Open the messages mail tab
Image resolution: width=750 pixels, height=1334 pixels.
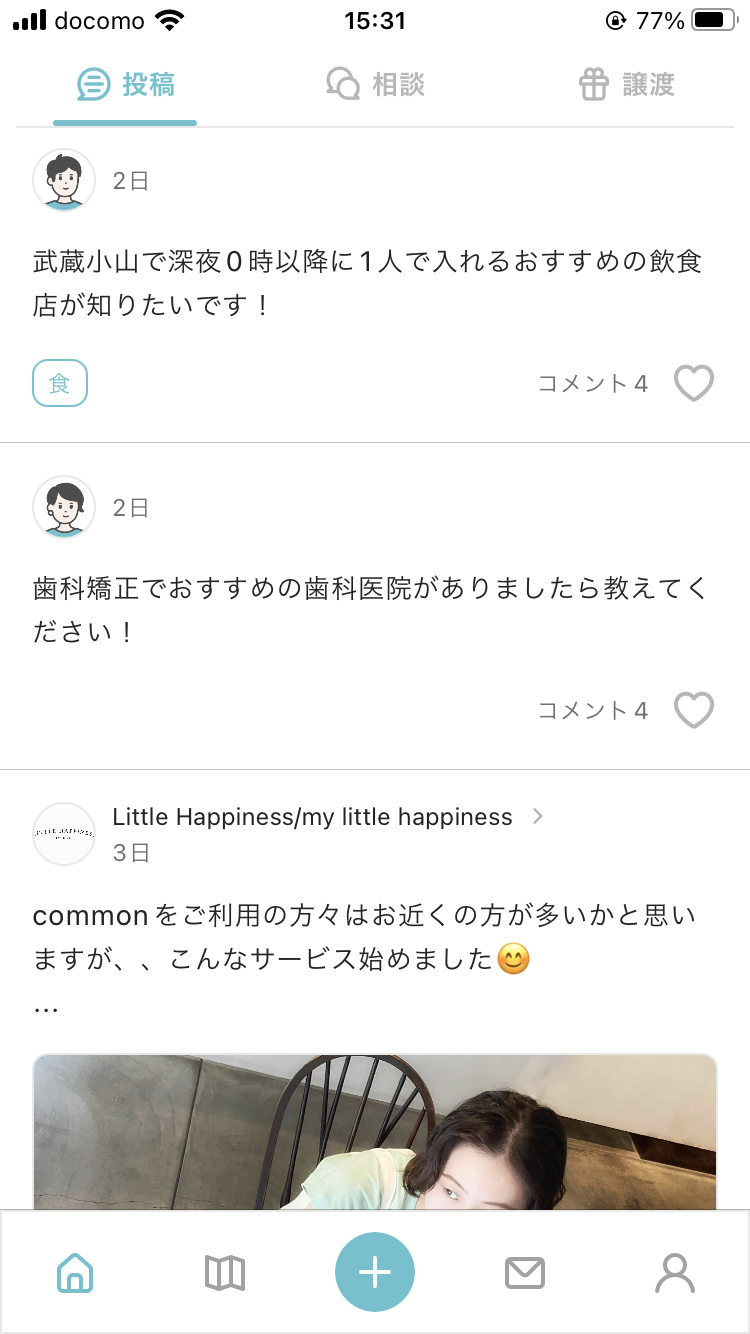coord(525,1273)
